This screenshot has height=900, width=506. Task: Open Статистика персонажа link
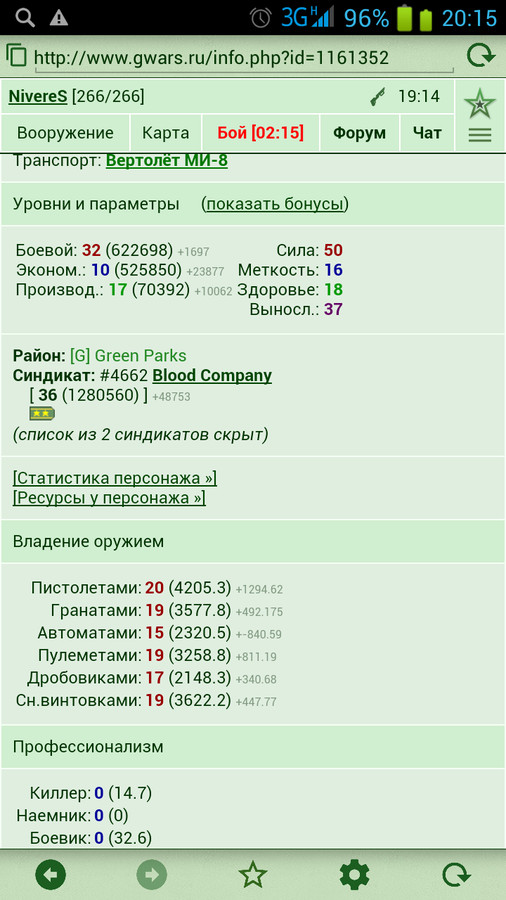tap(115, 478)
